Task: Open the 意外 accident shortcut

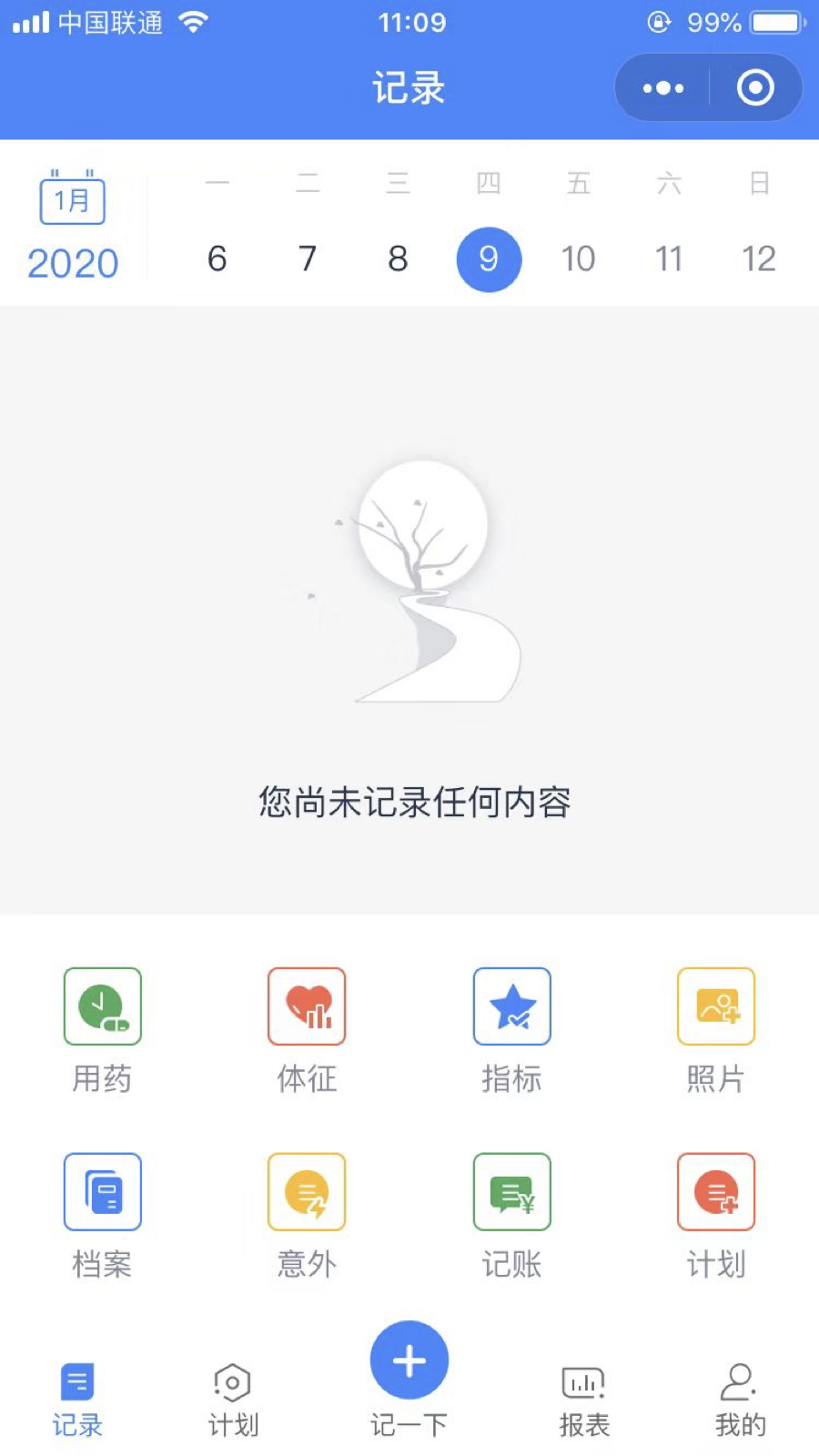Action: (307, 1215)
